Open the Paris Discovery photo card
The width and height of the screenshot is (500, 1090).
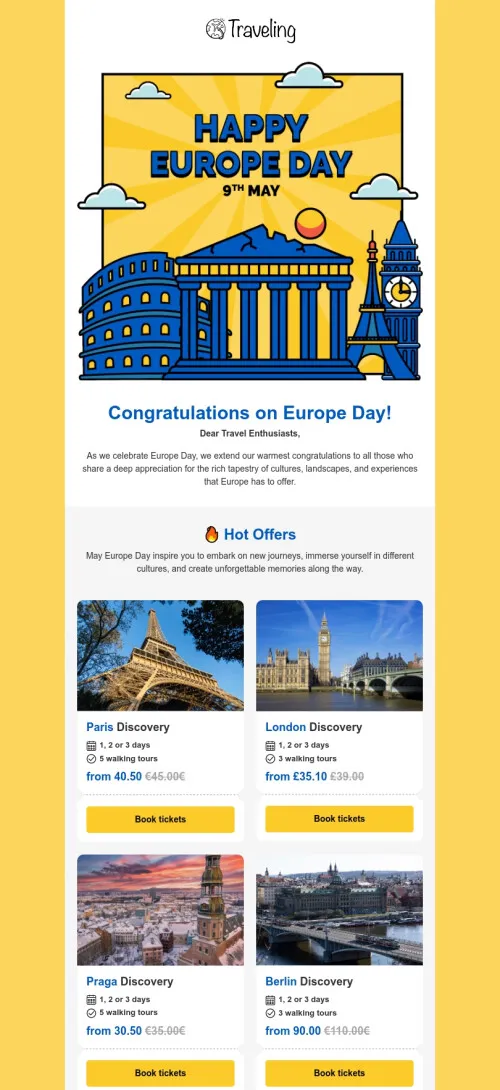point(160,656)
